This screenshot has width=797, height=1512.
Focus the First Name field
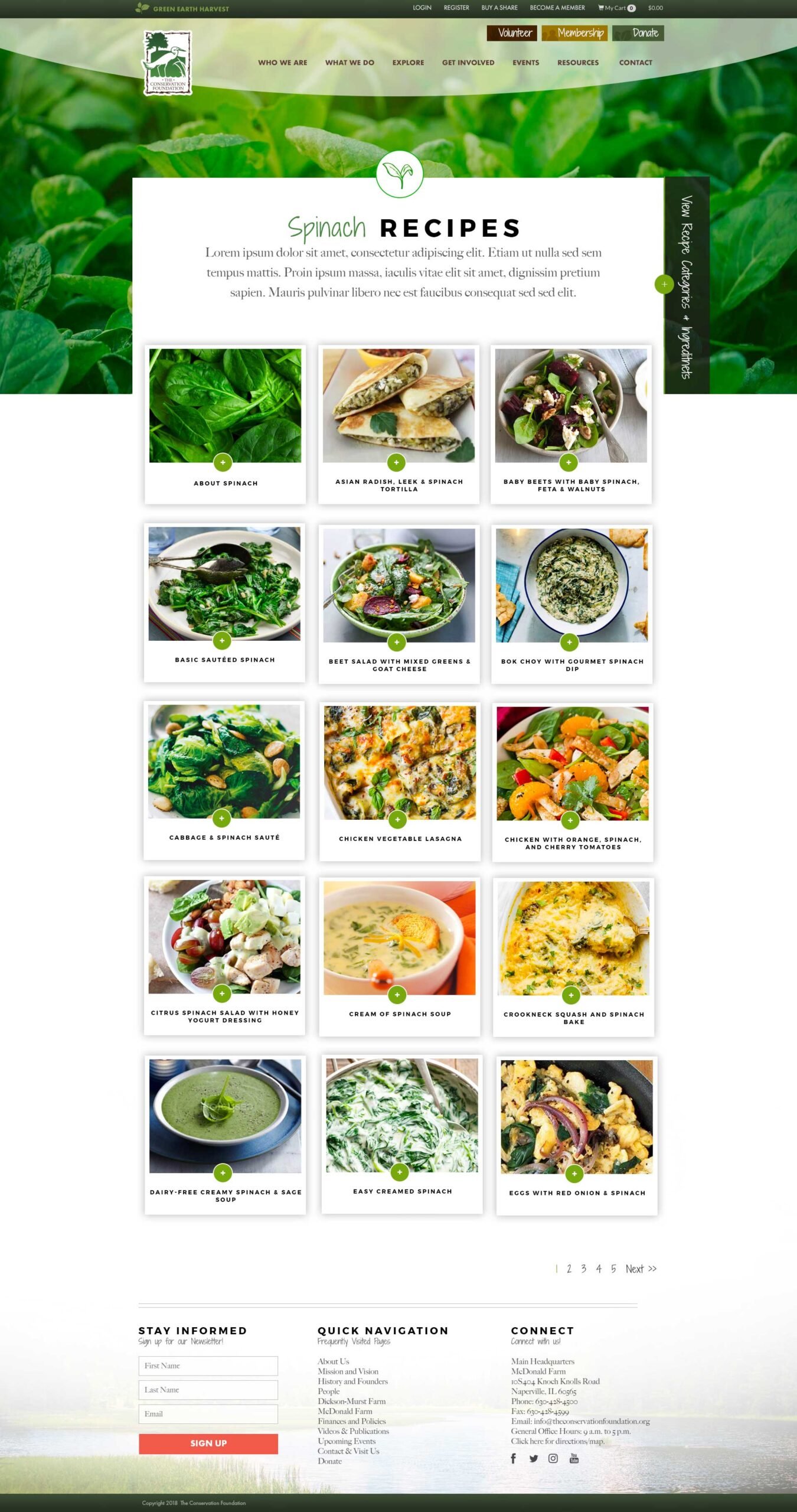point(208,1366)
